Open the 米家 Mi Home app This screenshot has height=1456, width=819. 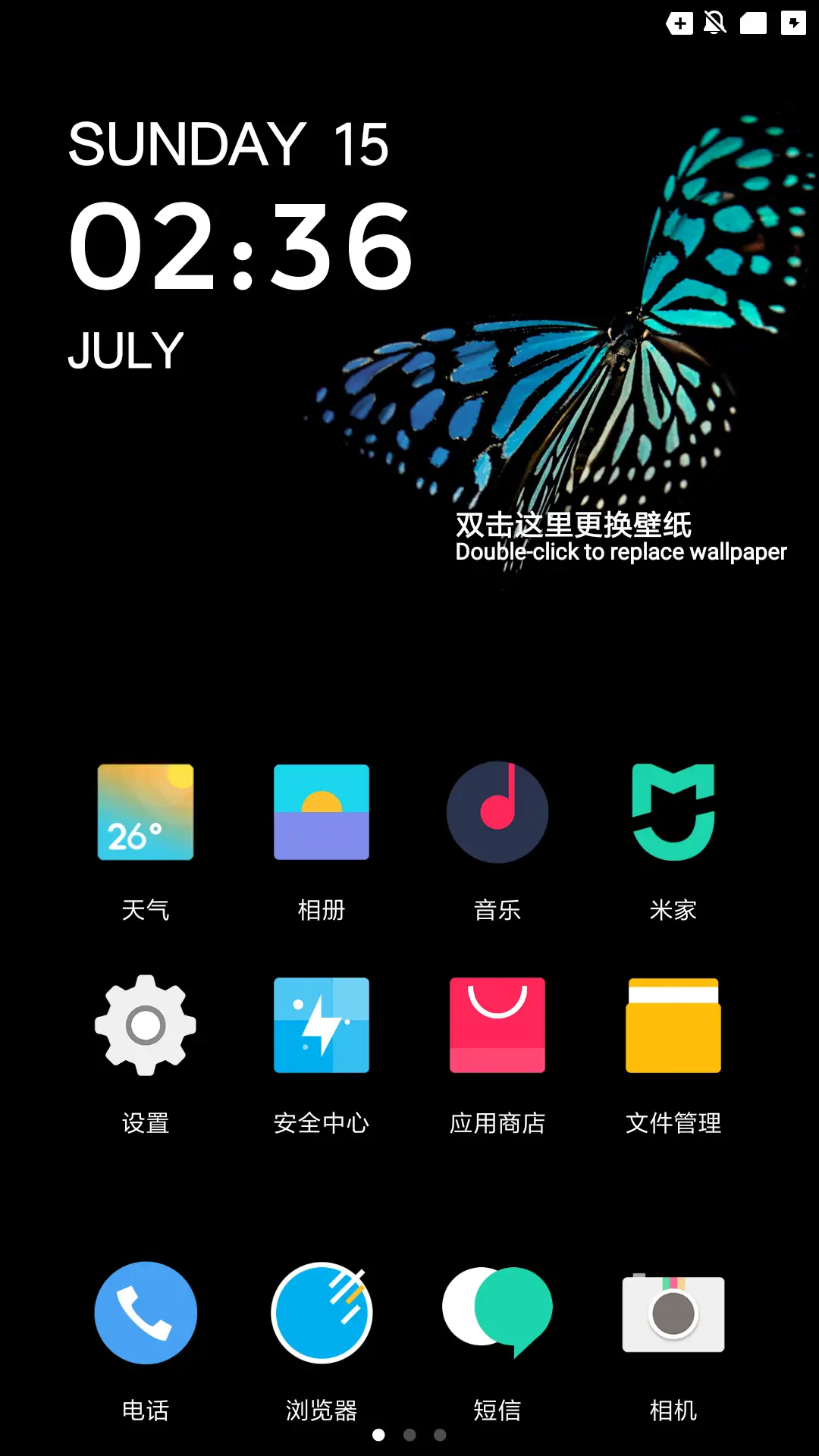(x=673, y=812)
